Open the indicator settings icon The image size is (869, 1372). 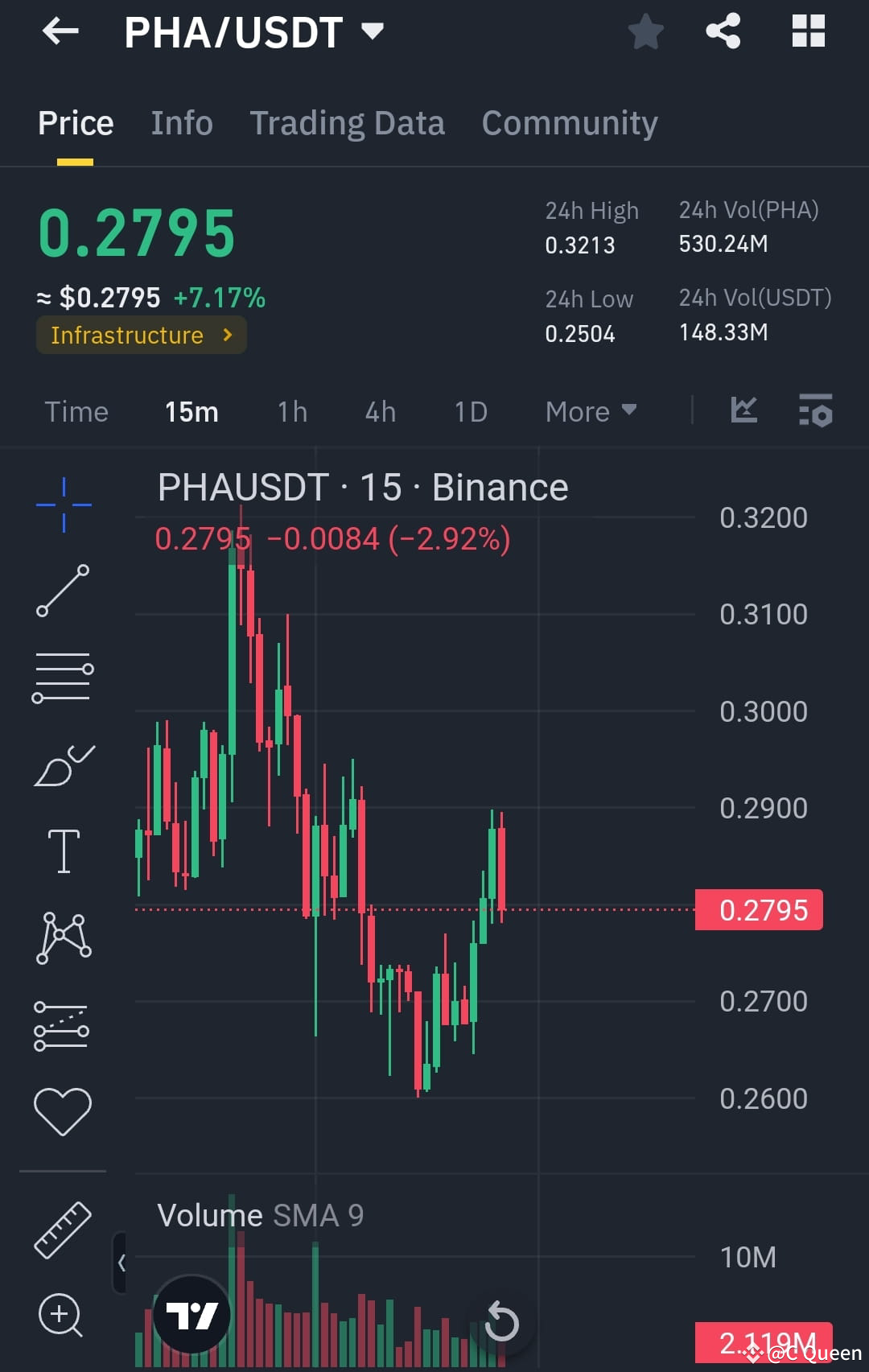point(815,411)
